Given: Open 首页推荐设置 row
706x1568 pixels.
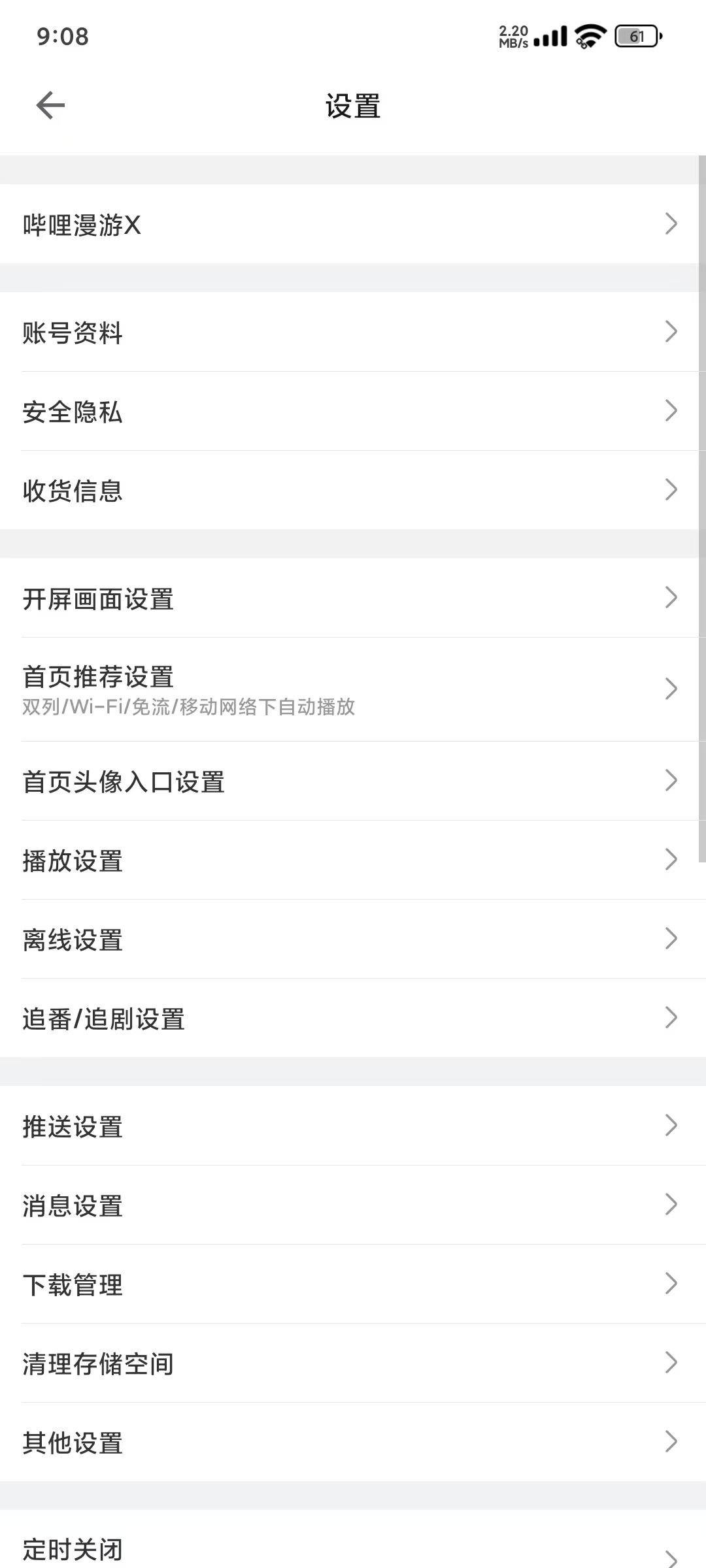Looking at the screenshot, I should tap(353, 689).
